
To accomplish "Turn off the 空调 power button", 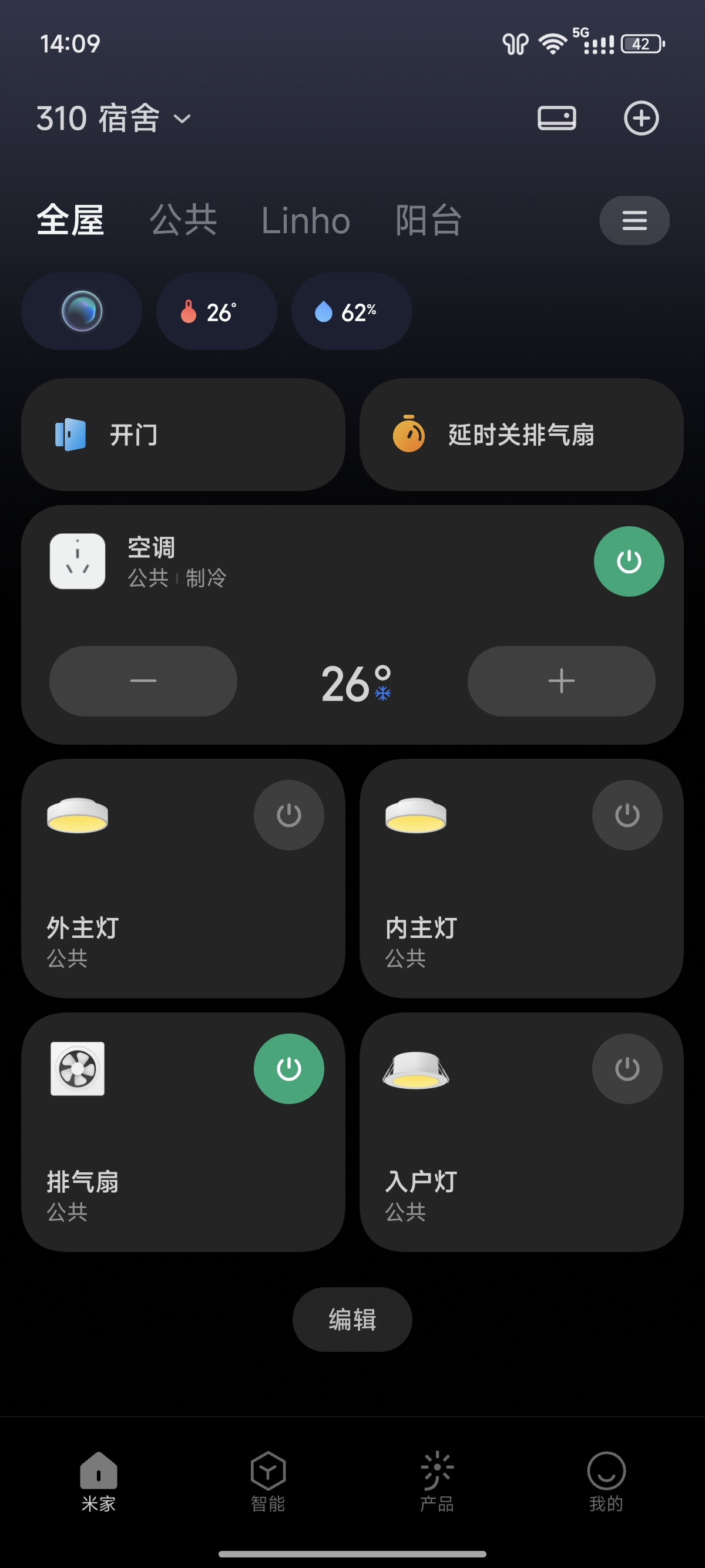I will (x=629, y=561).
